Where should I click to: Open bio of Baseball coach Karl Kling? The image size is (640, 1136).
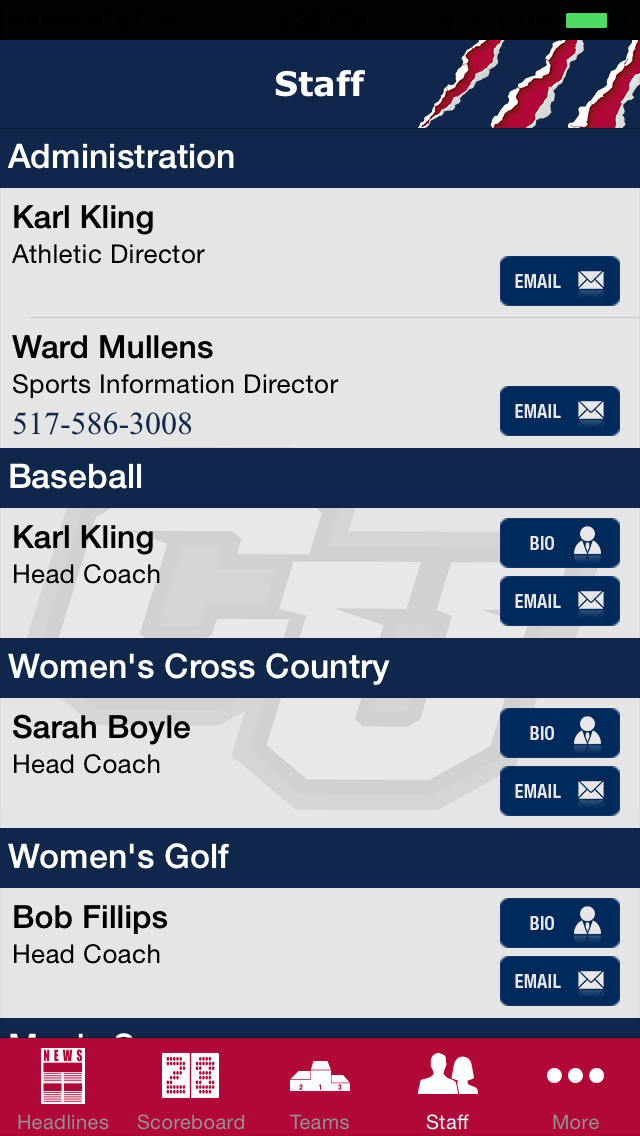coord(560,543)
